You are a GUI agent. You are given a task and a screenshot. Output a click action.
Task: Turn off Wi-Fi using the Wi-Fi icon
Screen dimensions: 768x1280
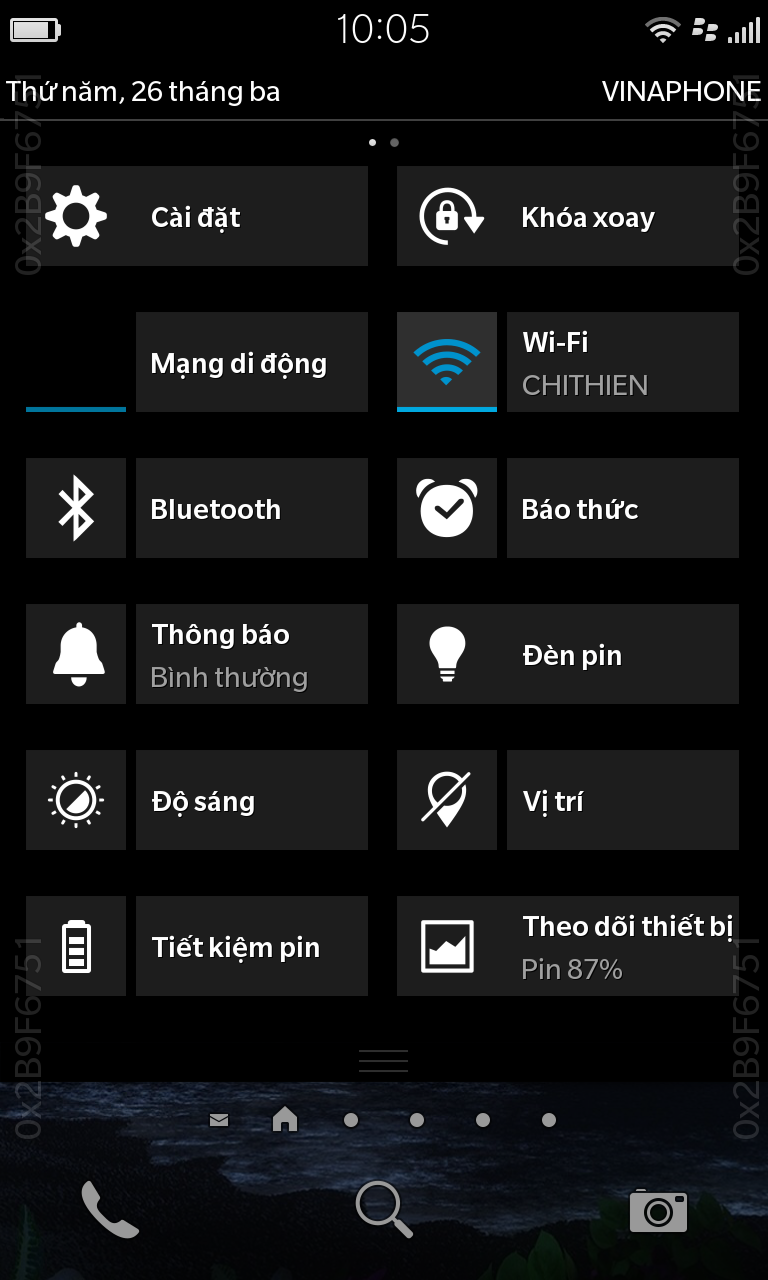(447, 362)
